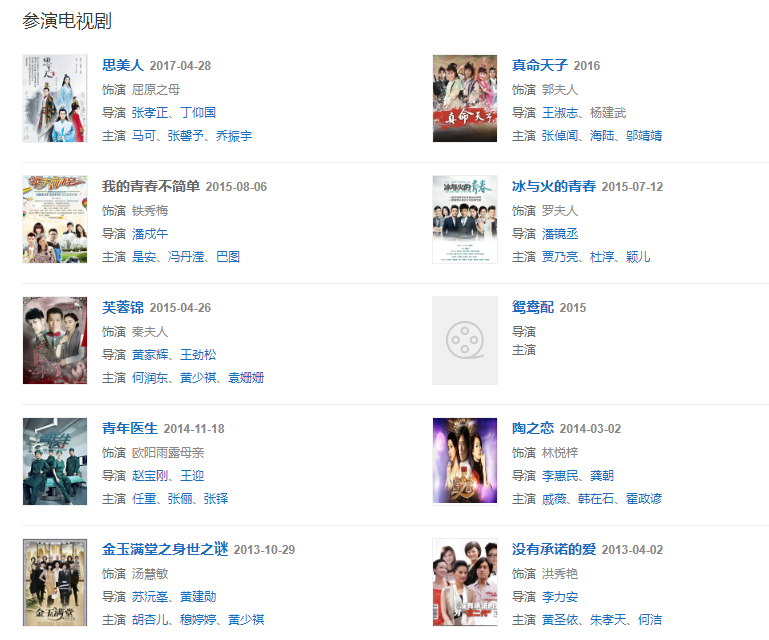Open 冰与火的青春 drama link
769x640 pixels.
553,186
